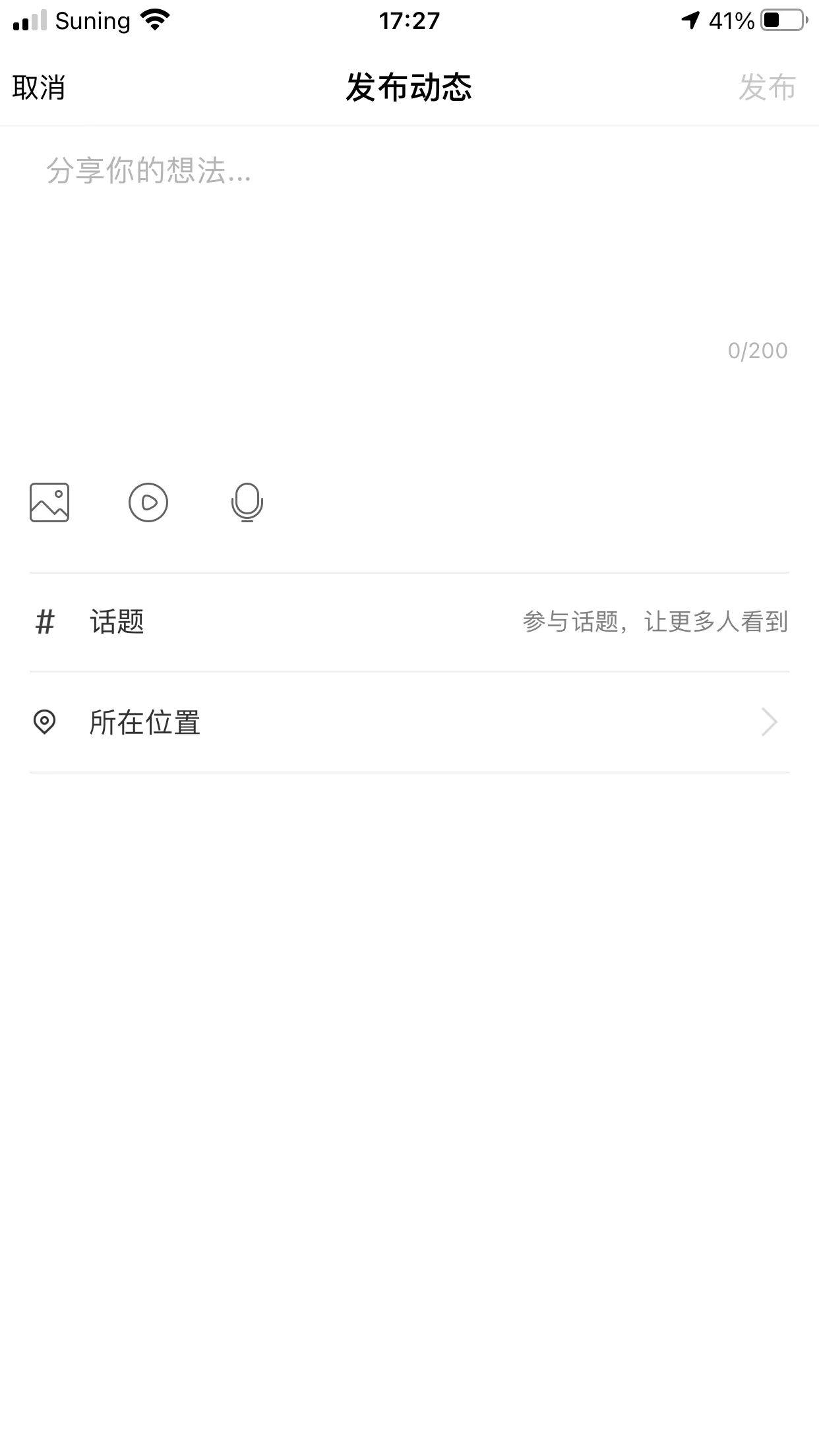The image size is (819, 1456).
Task: Open the image picker icon
Action: (49, 502)
